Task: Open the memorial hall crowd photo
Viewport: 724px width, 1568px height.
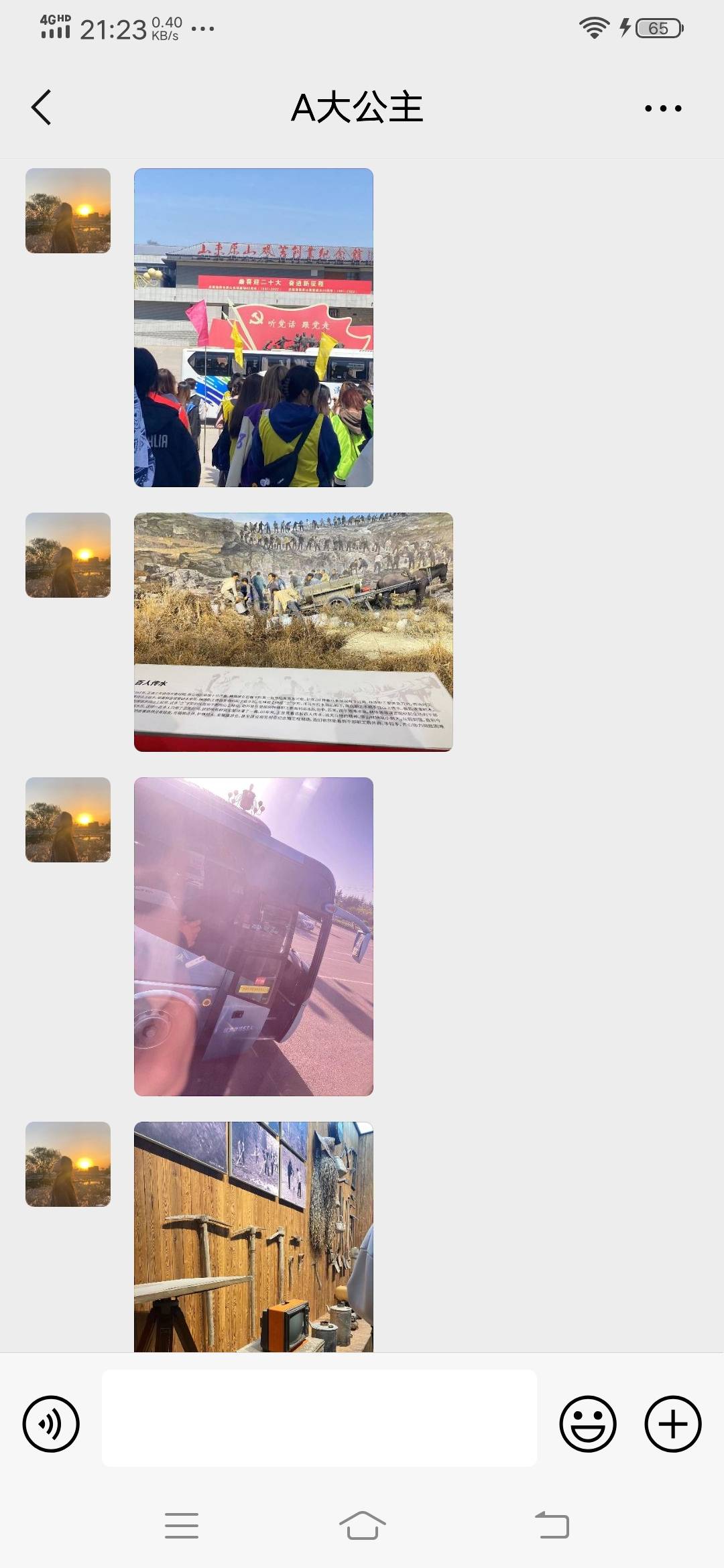Action: (253, 327)
